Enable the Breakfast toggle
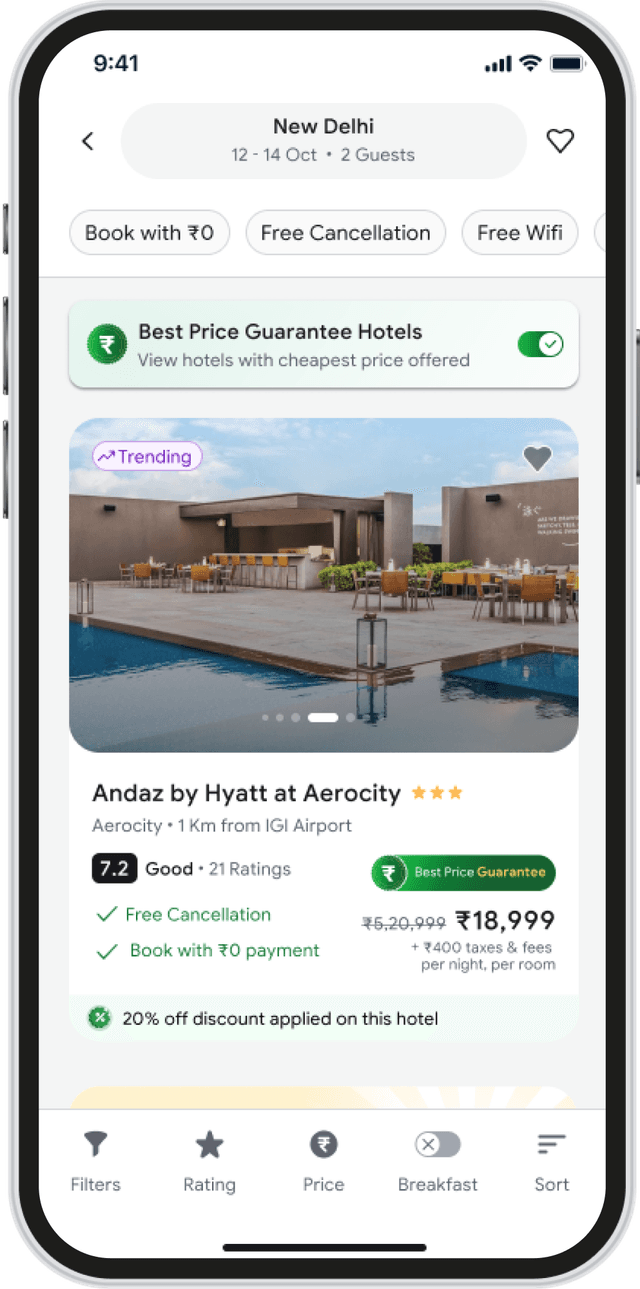 pyautogui.click(x=438, y=1145)
